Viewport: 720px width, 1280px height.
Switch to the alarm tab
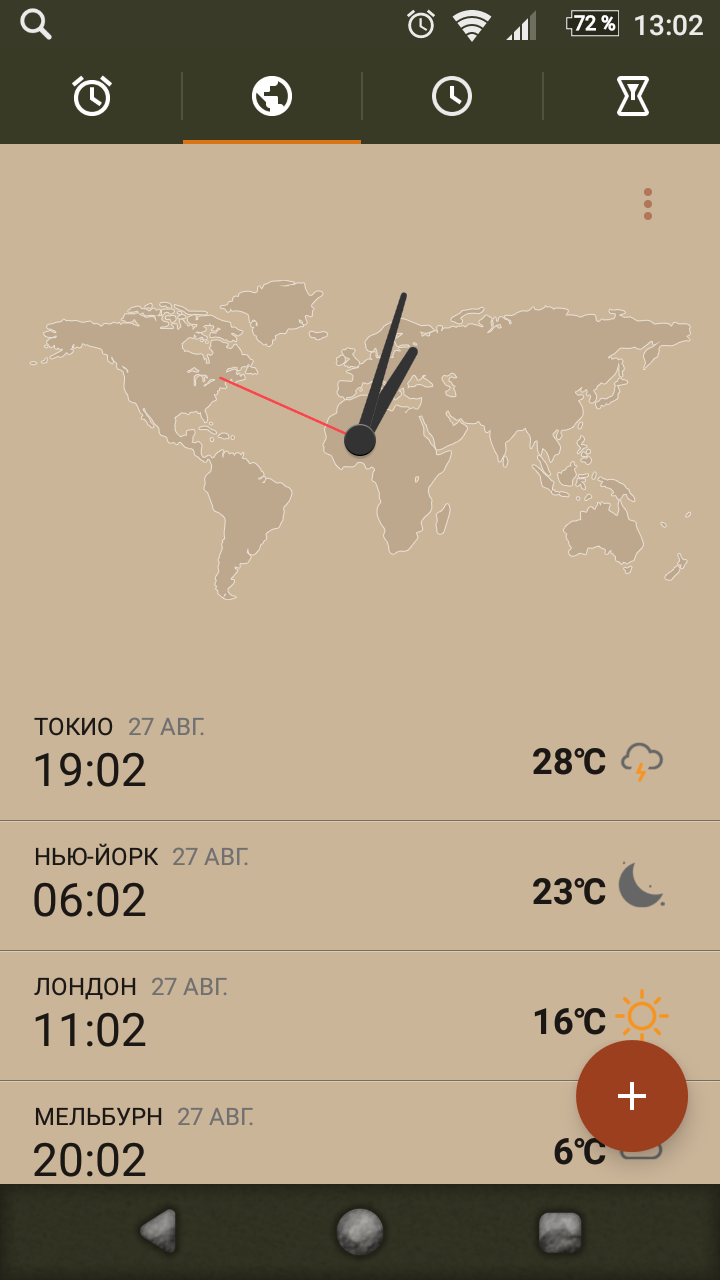(92, 96)
